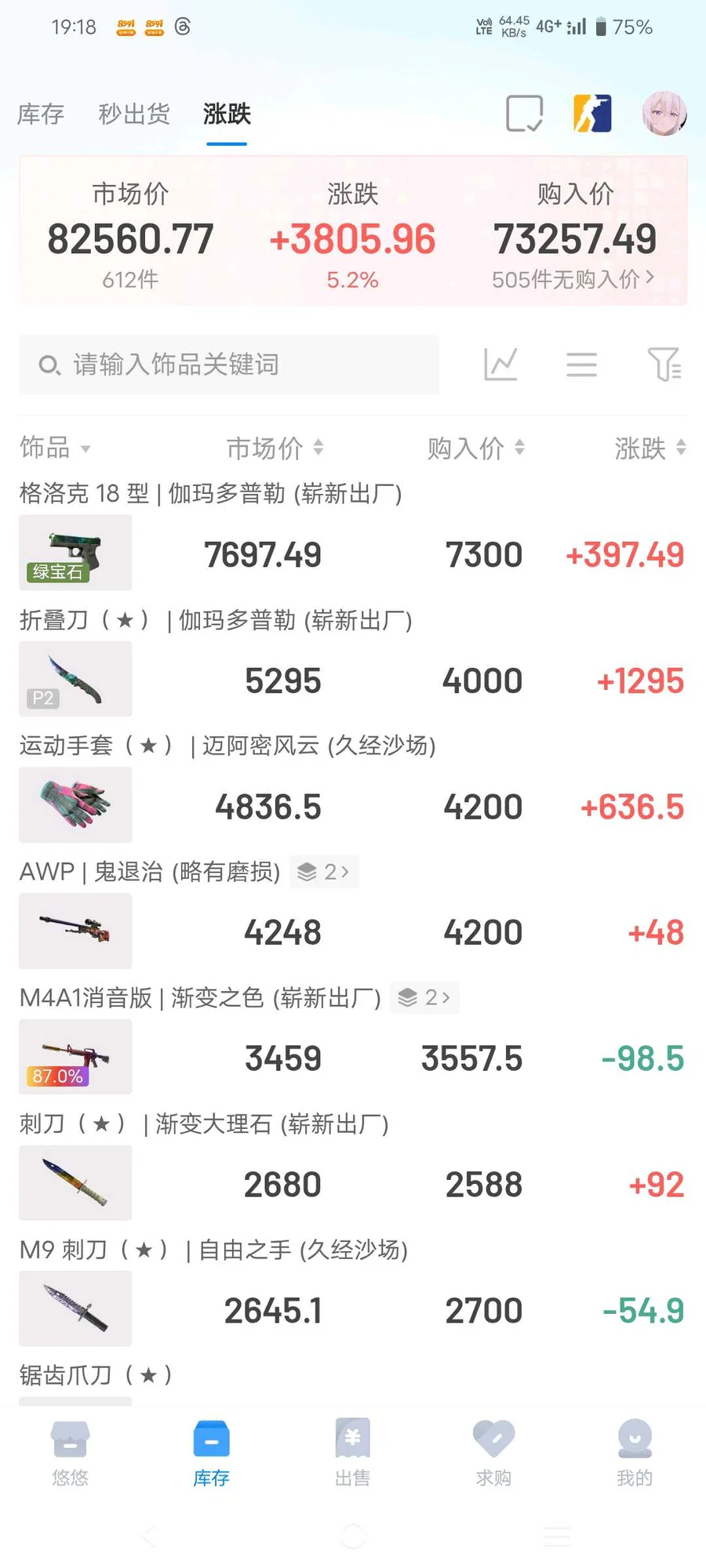Switch to the 库存 tab
Viewport: 706px width, 1568px height.
pos(40,114)
